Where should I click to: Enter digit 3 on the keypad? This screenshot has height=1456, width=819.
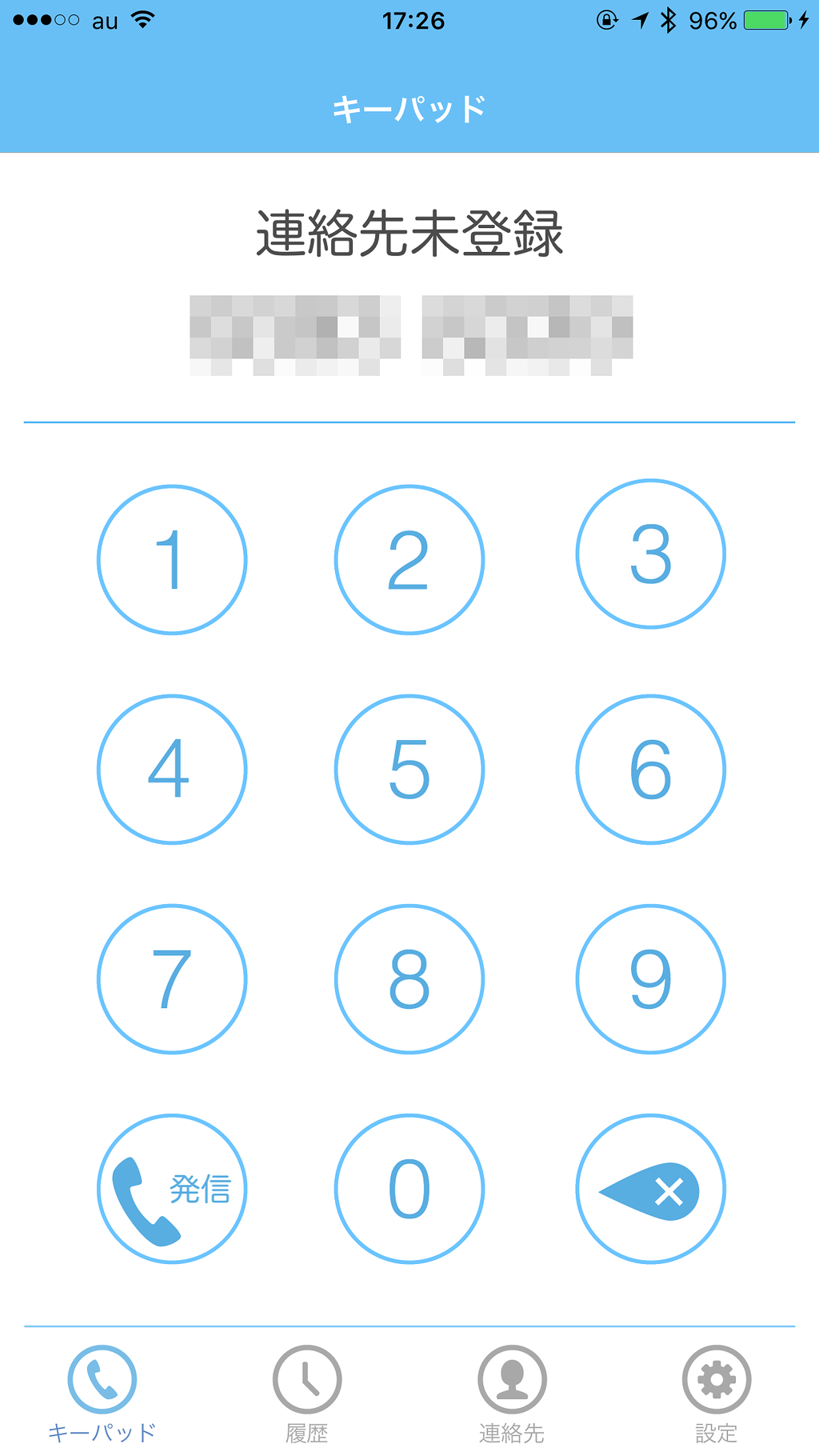pyautogui.click(x=650, y=554)
